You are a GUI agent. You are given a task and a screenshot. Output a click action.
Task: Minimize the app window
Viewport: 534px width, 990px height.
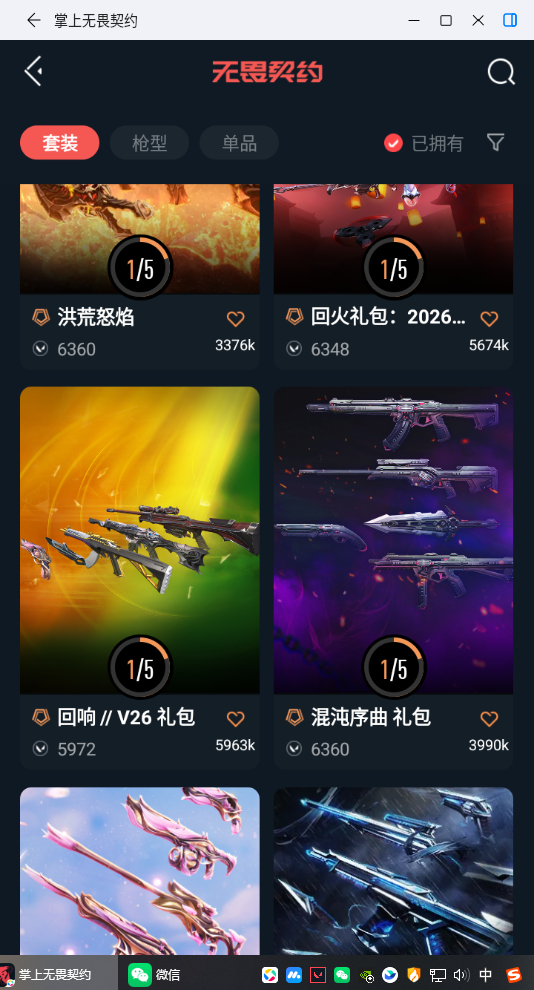[414, 20]
